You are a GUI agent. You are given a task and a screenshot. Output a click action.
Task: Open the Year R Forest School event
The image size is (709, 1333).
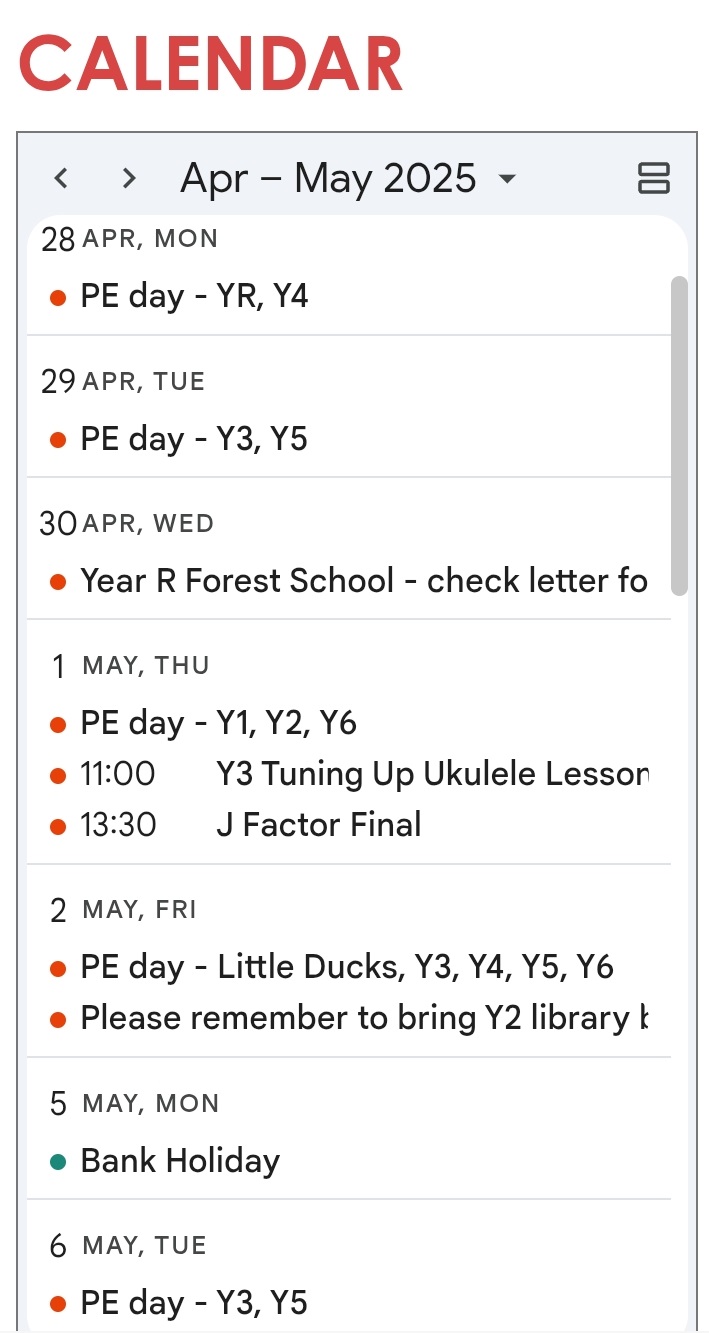click(349, 581)
